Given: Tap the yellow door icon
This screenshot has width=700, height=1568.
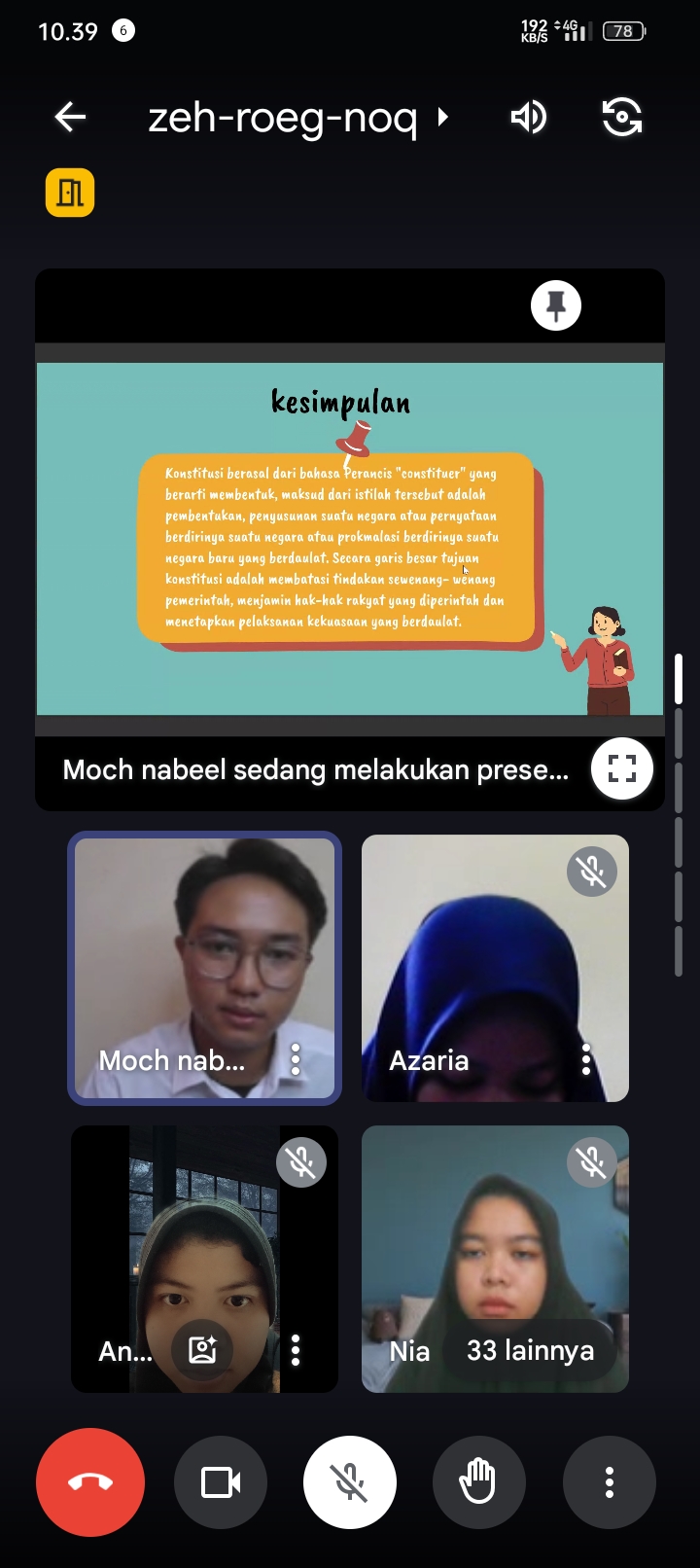Looking at the screenshot, I should pyautogui.click(x=70, y=193).
